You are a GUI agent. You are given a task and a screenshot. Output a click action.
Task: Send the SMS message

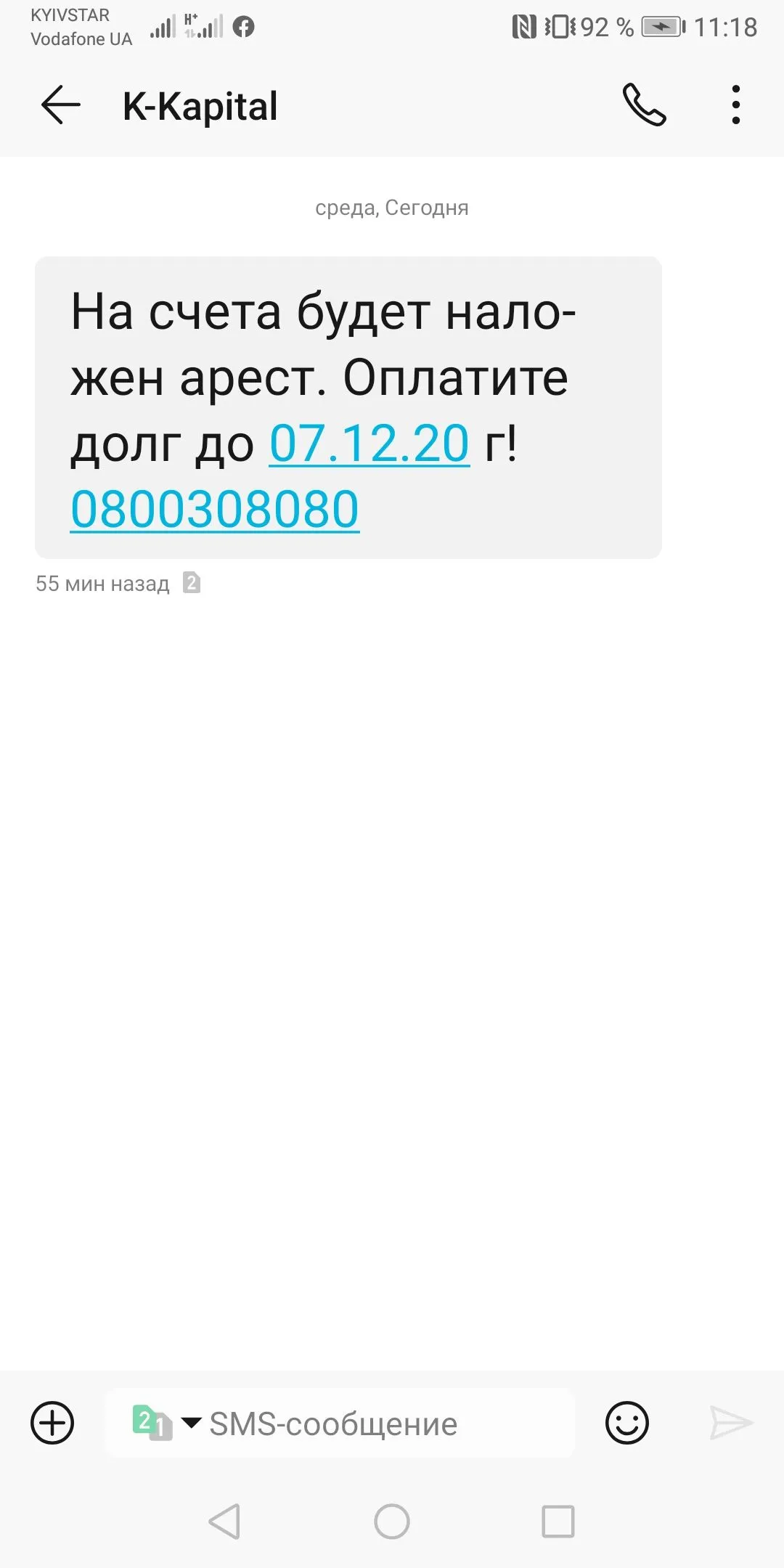730,1423
